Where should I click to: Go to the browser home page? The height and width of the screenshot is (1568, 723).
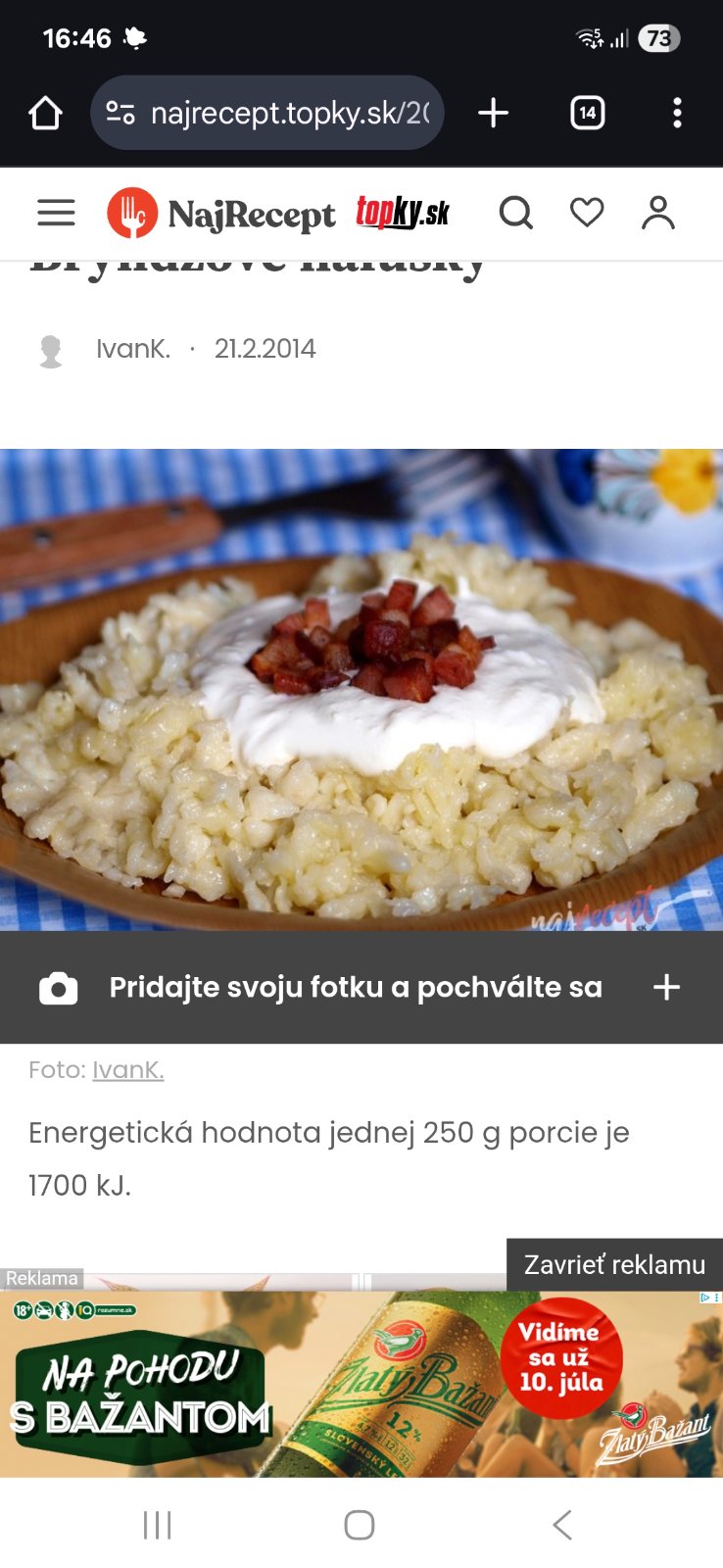(x=45, y=114)
